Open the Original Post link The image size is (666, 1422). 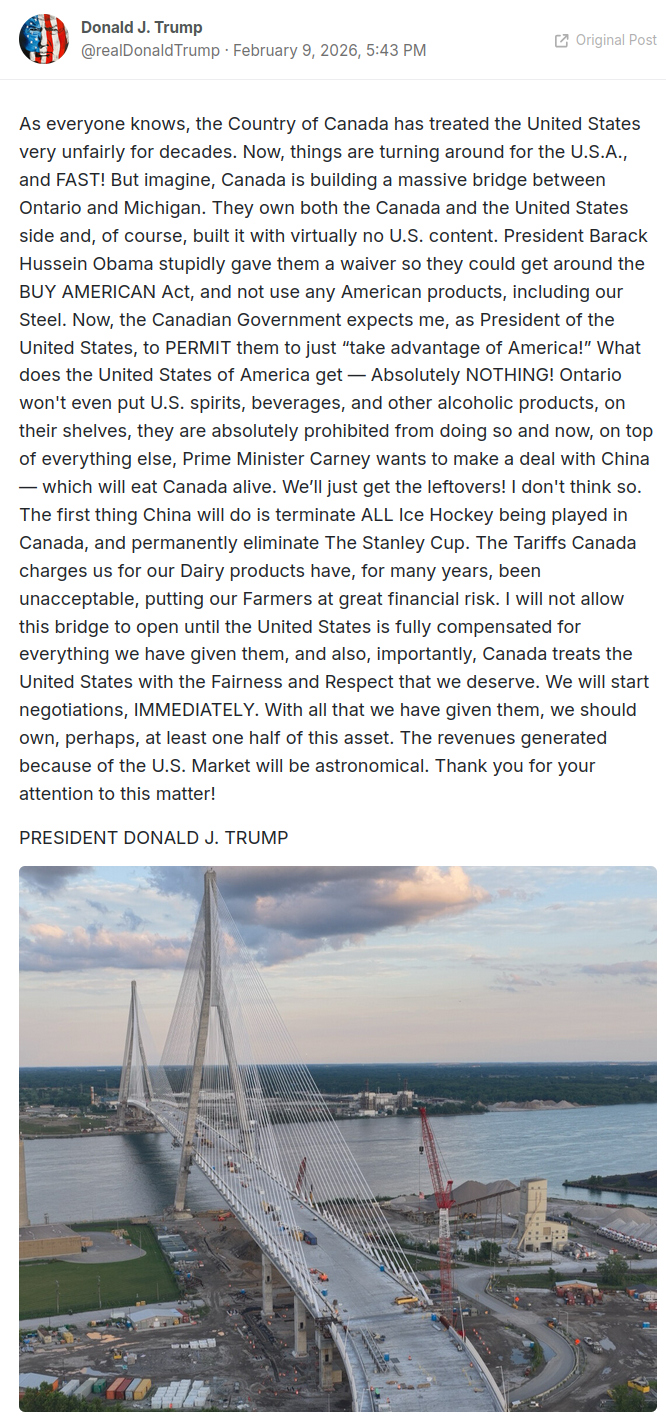(606, 40)
